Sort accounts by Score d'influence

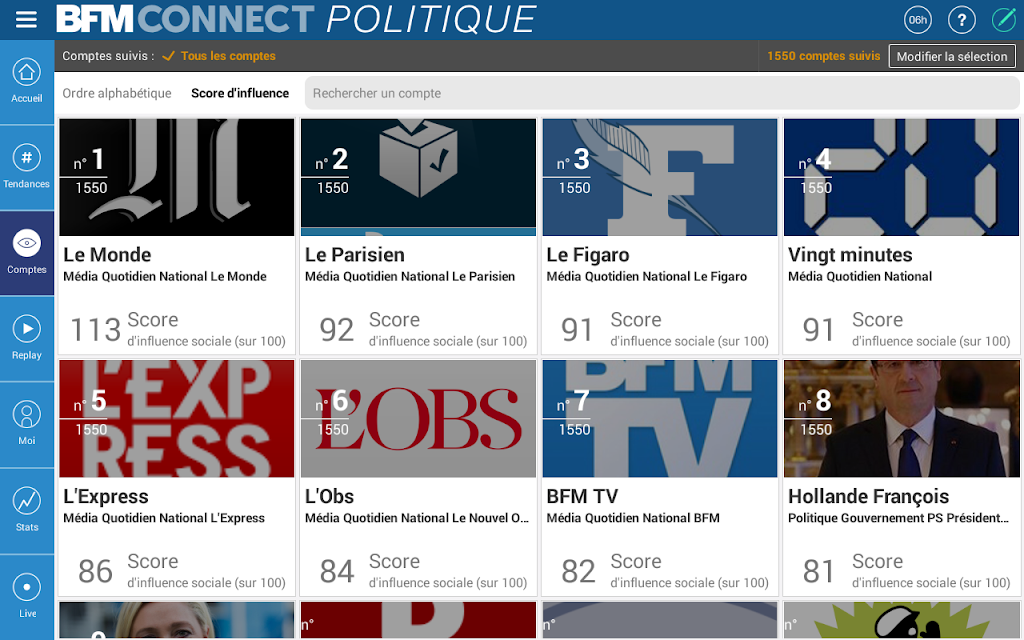[x=240, y=93]
